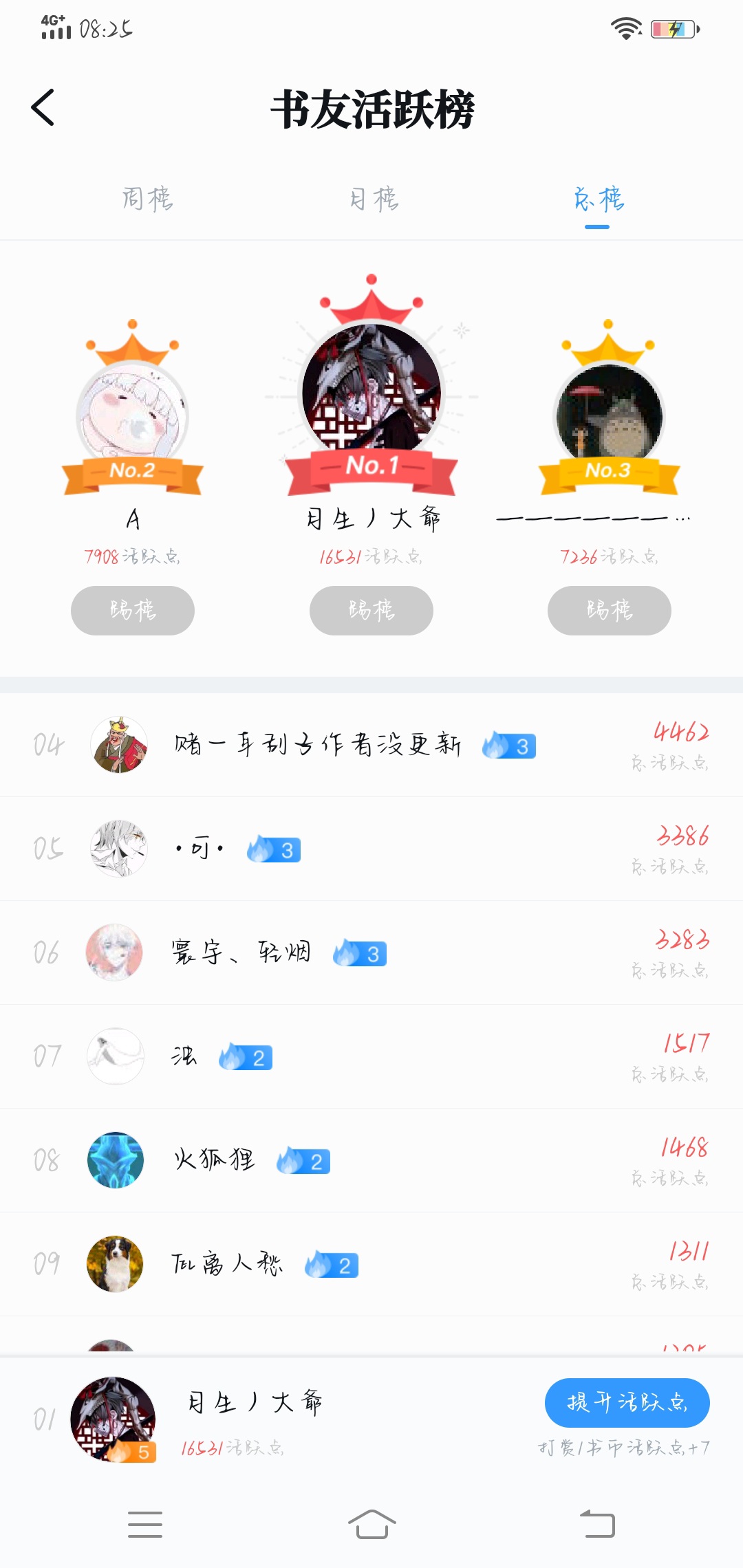Image resolution: width=743 pixels, height=1568 pixels.
Task: Open the system recent apps menu
Action: (x=145, y=1524)
